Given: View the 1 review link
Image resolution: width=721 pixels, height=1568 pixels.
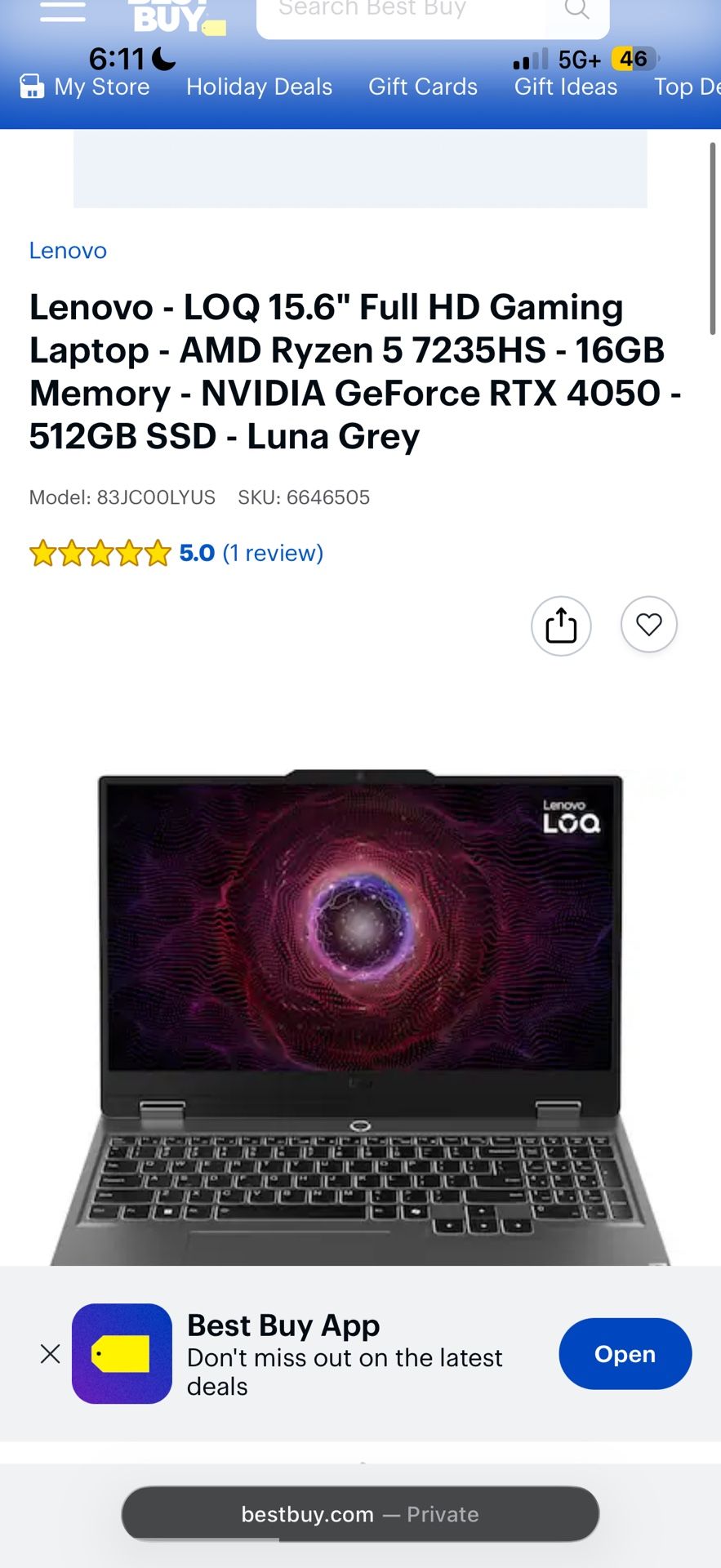Looking at the screenshot, I should [274, 553].
